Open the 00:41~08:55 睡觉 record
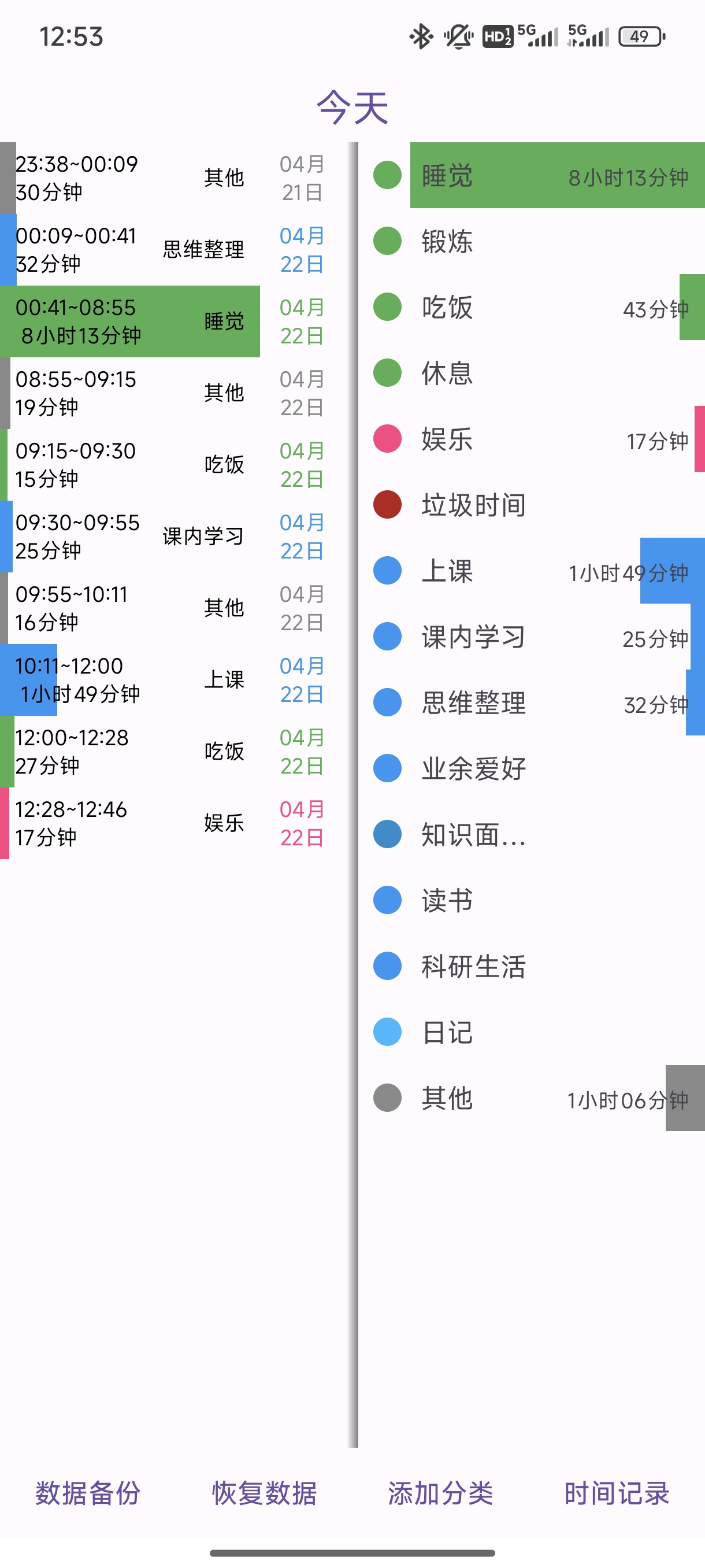 (x=173, y=321)
